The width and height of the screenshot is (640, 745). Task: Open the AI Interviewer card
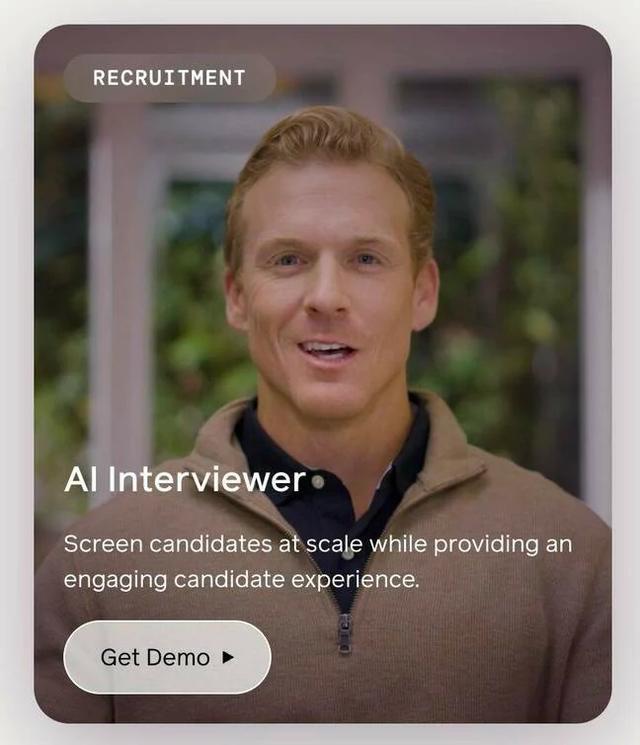pyautogui.click(x=185, y=480)
